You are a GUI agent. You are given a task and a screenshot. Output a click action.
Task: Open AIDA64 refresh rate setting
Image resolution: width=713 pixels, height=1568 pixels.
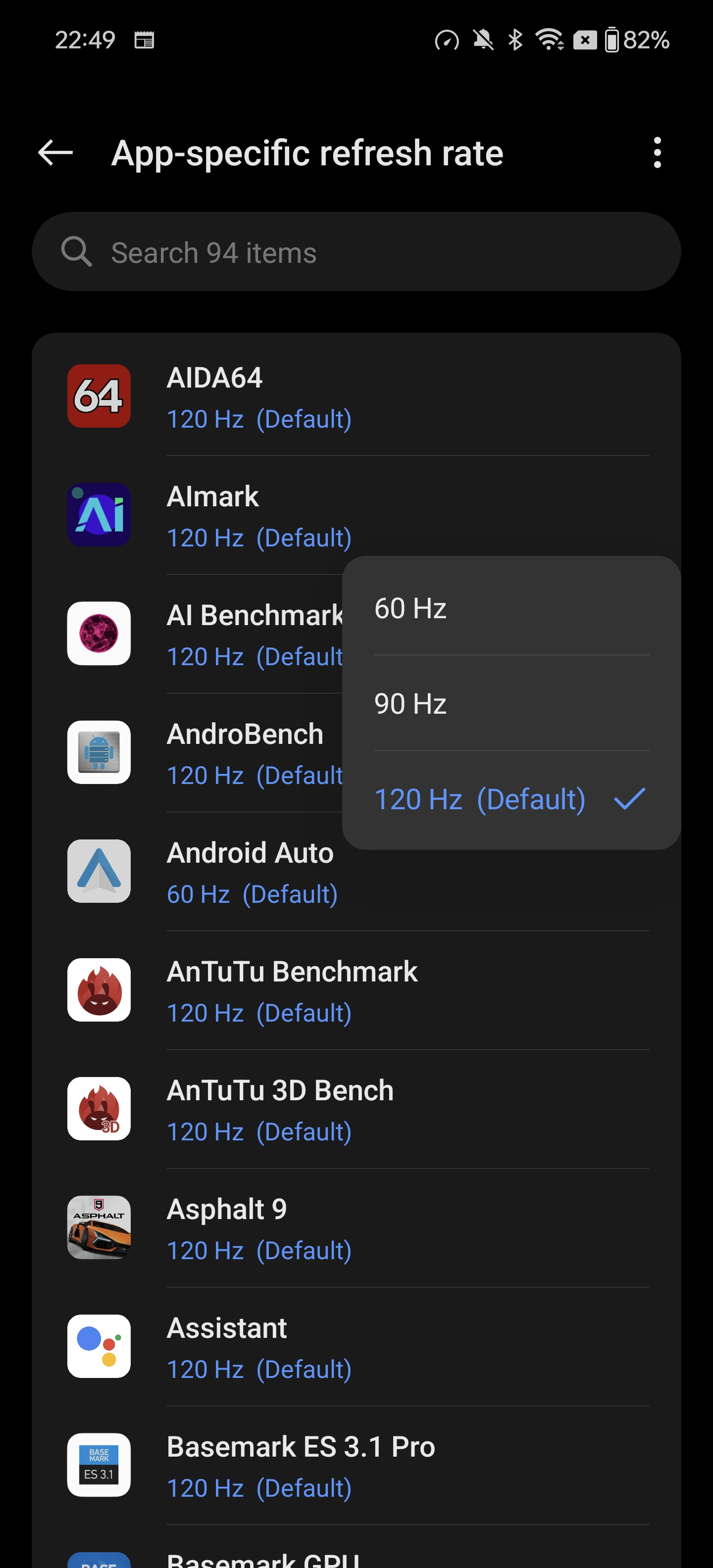356,397
